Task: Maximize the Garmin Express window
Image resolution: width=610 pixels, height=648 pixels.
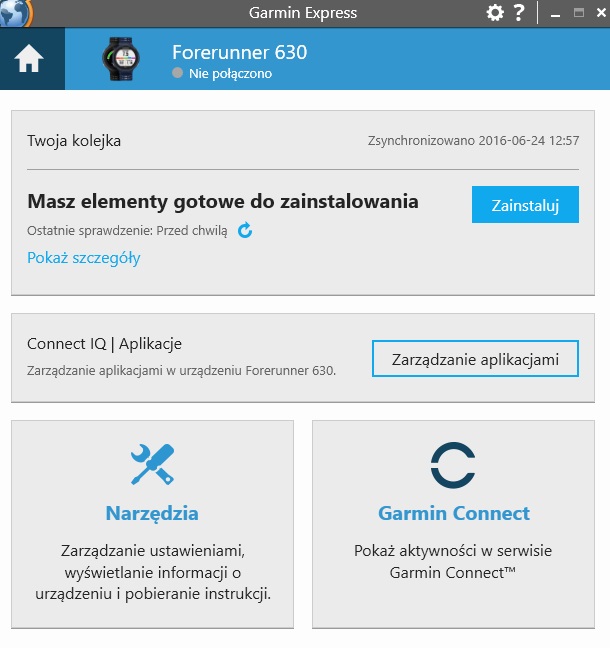Action: 577,13
